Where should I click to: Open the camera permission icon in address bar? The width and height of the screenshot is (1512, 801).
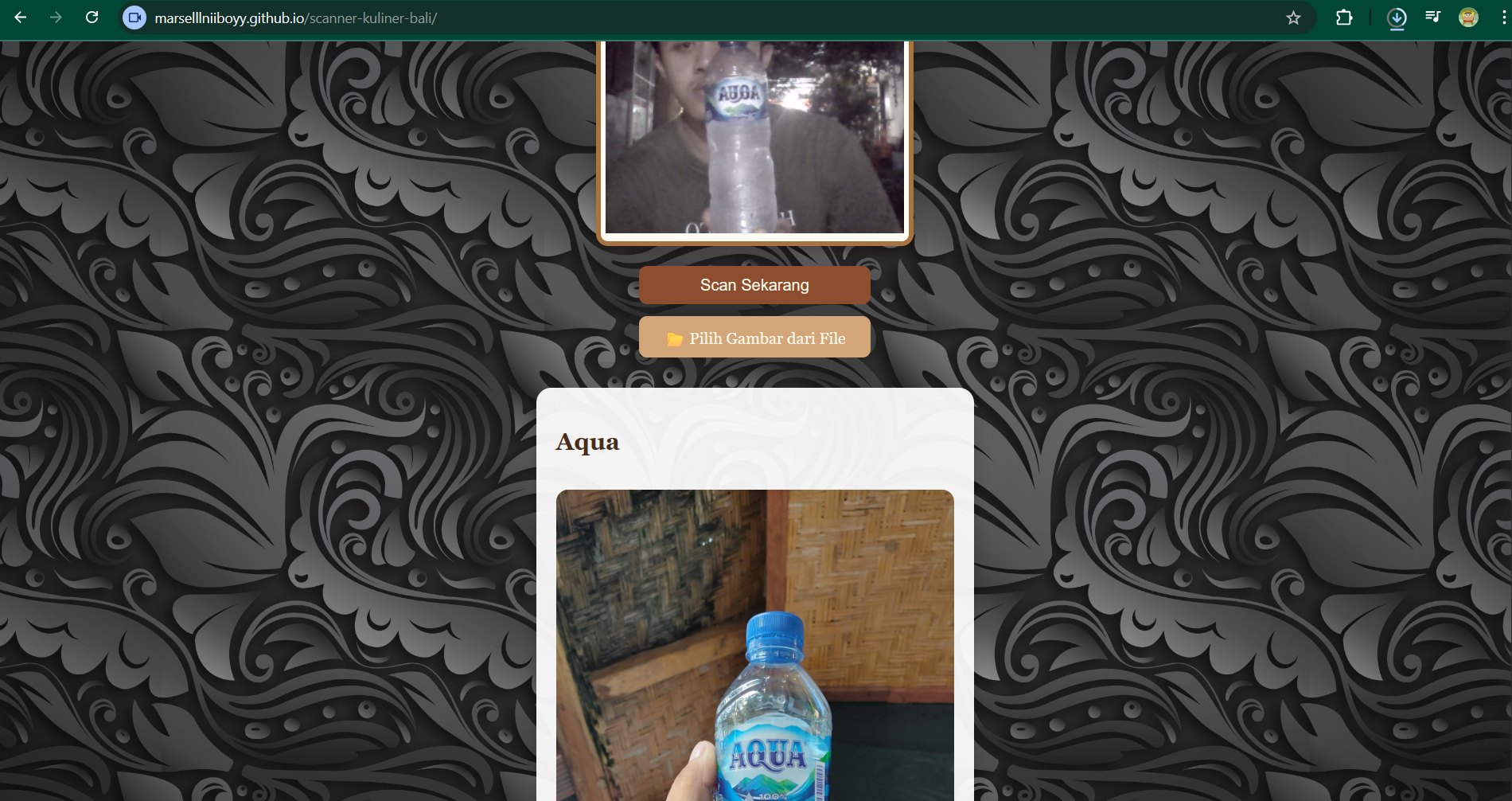[x=134, y=18]
